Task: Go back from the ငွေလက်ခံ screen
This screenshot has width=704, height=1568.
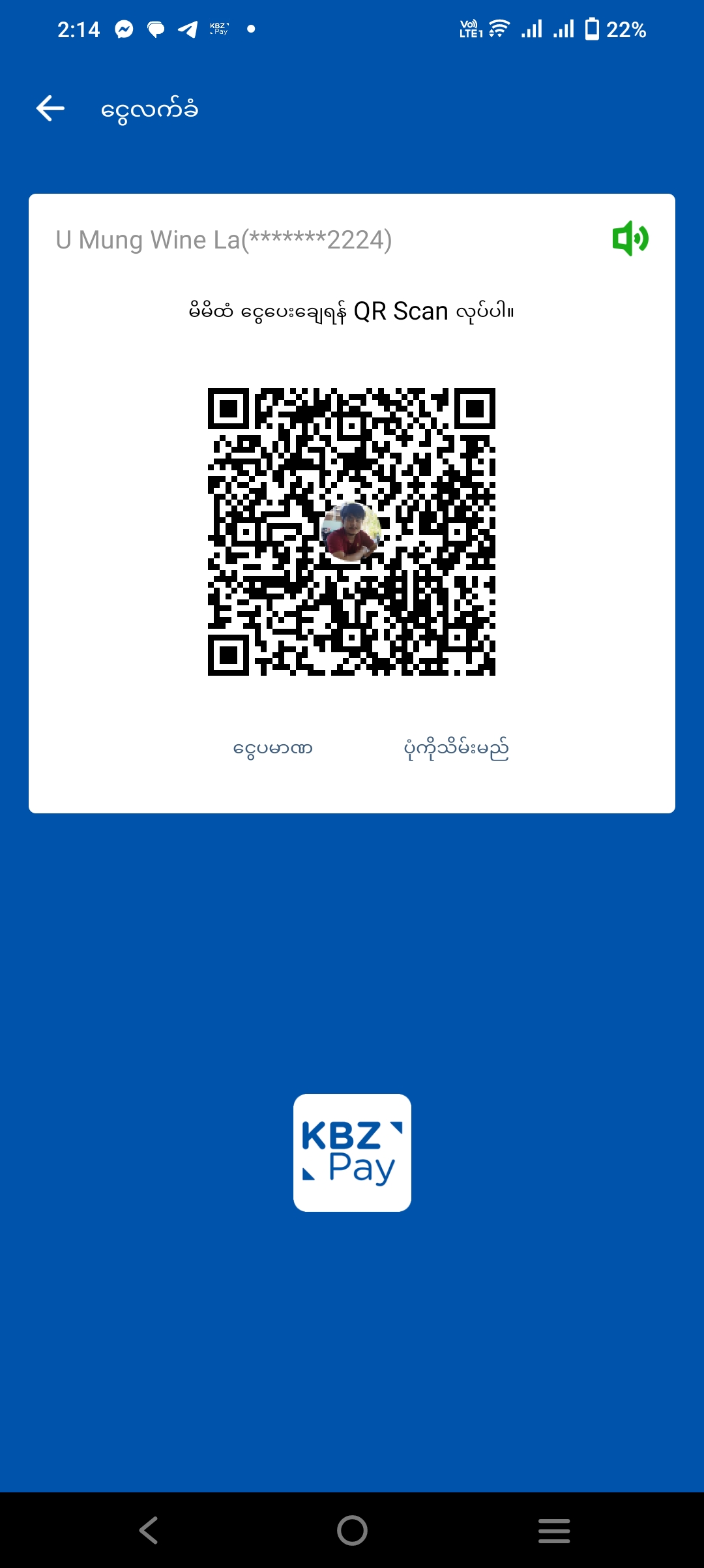Action: [50, 108]
